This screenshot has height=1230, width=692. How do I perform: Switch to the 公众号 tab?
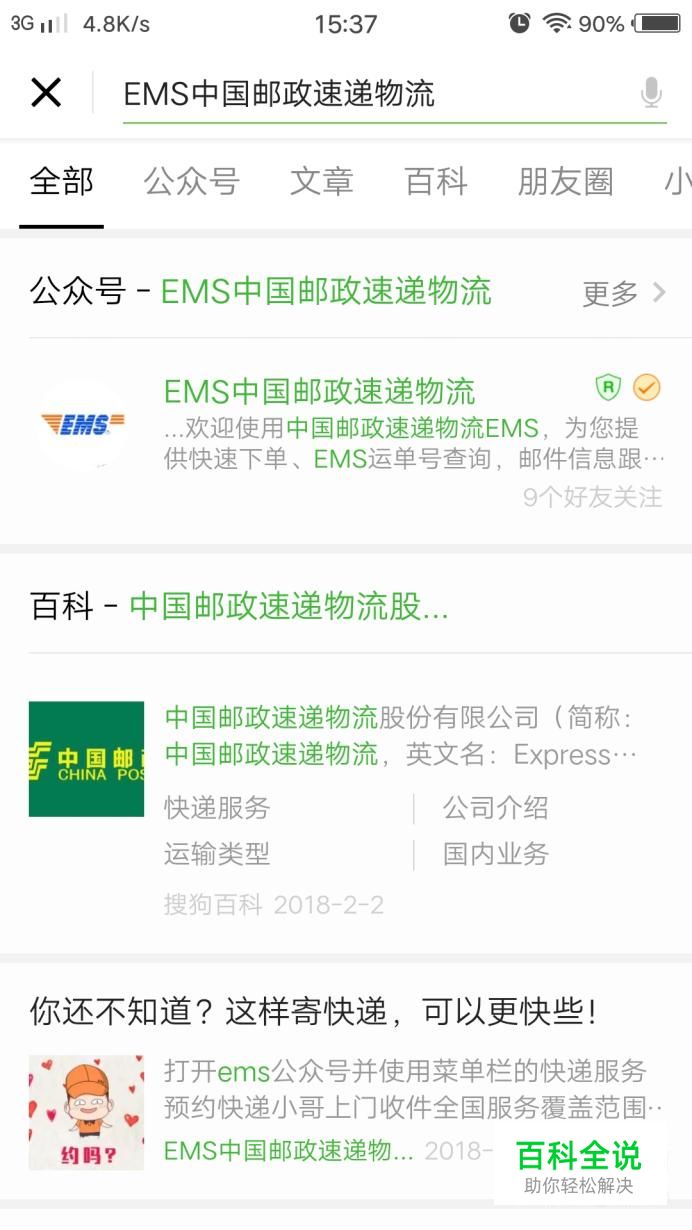click(x=191, y=182)
